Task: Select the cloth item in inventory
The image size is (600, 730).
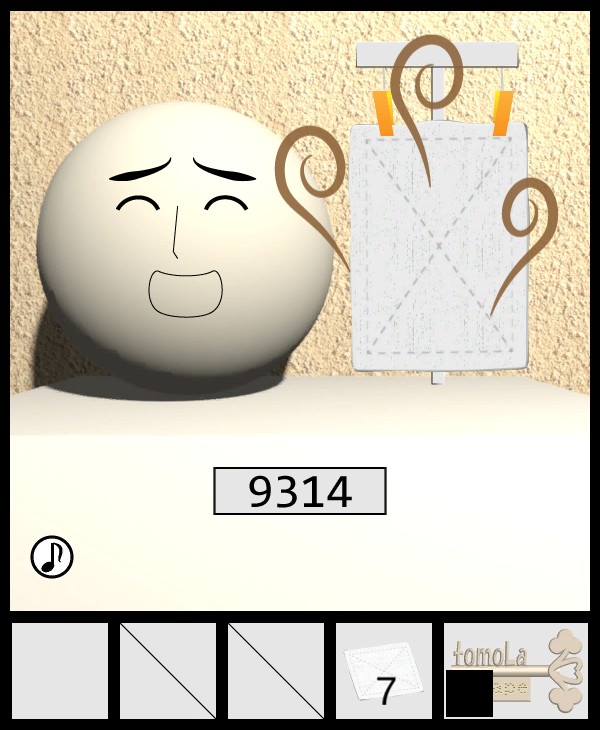Action: tap(383, 671)
